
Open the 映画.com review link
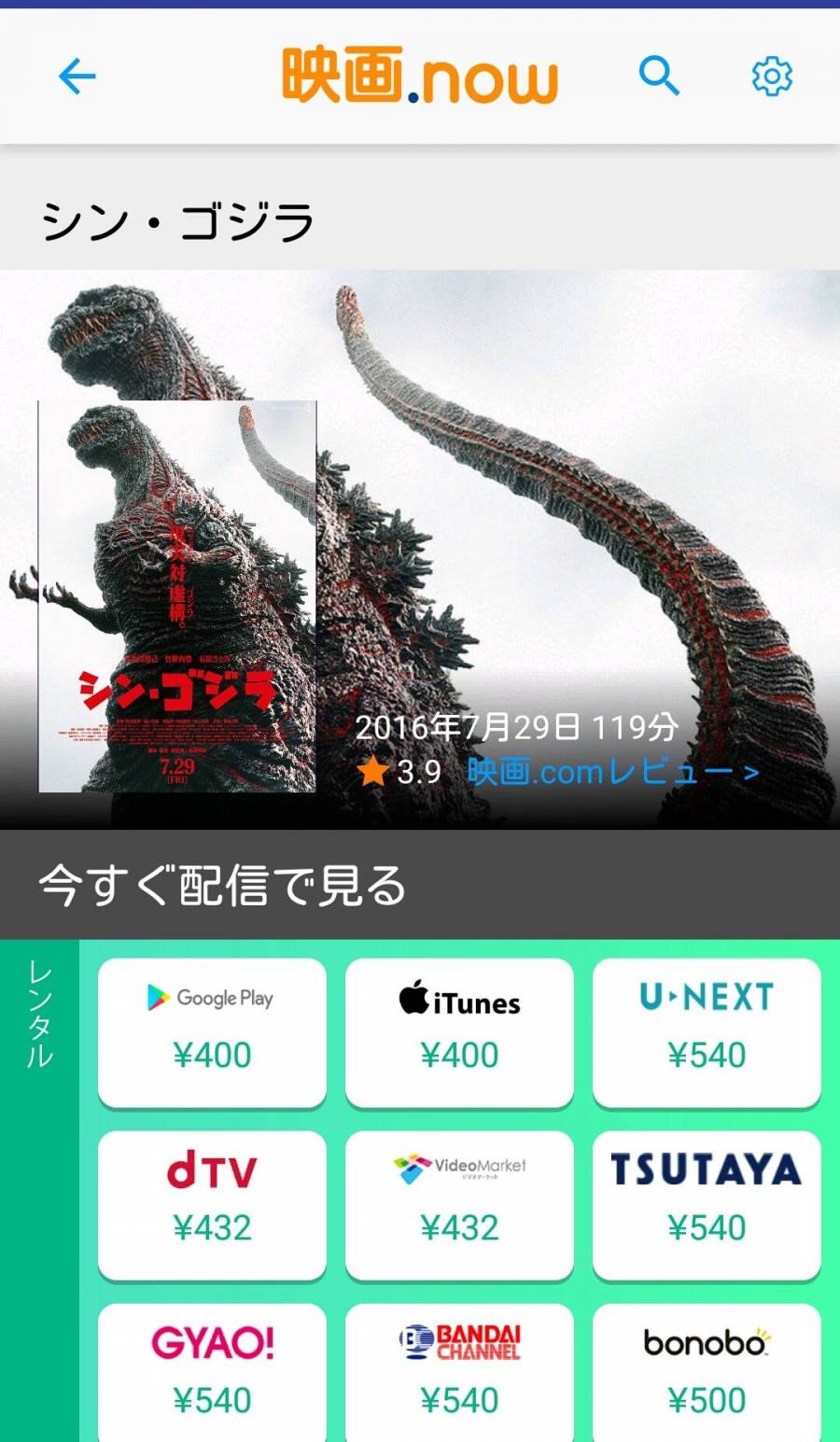coord(612,772)
